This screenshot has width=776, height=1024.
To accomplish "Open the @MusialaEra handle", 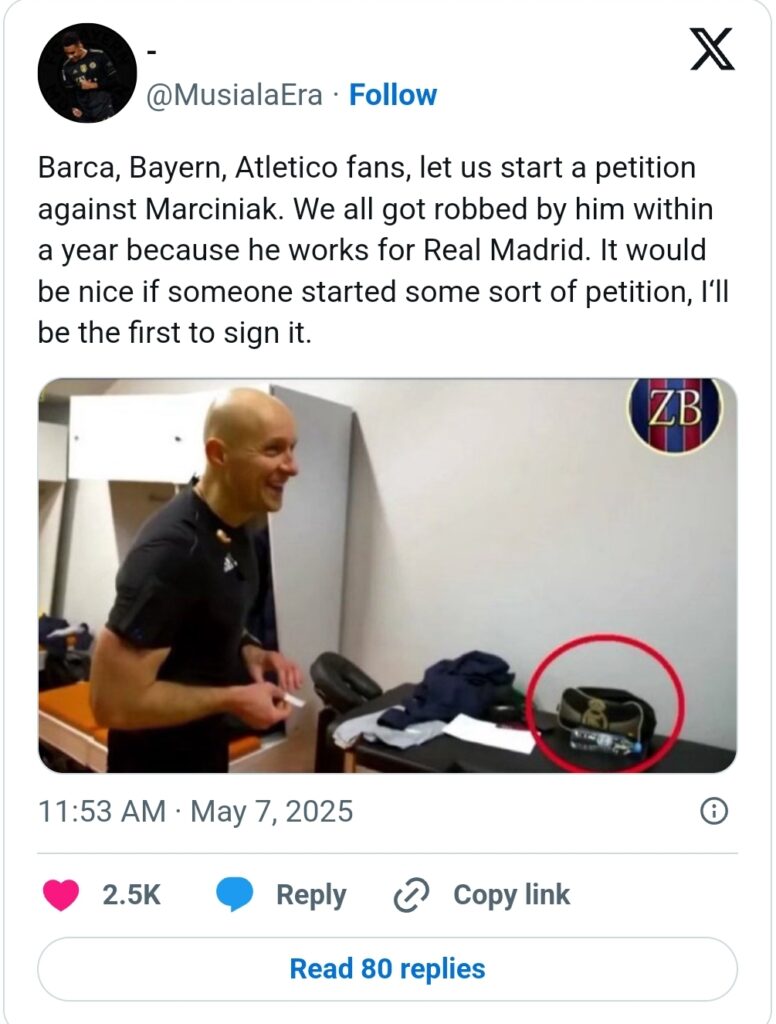I will pyautogui.click(x=234, y=95).
